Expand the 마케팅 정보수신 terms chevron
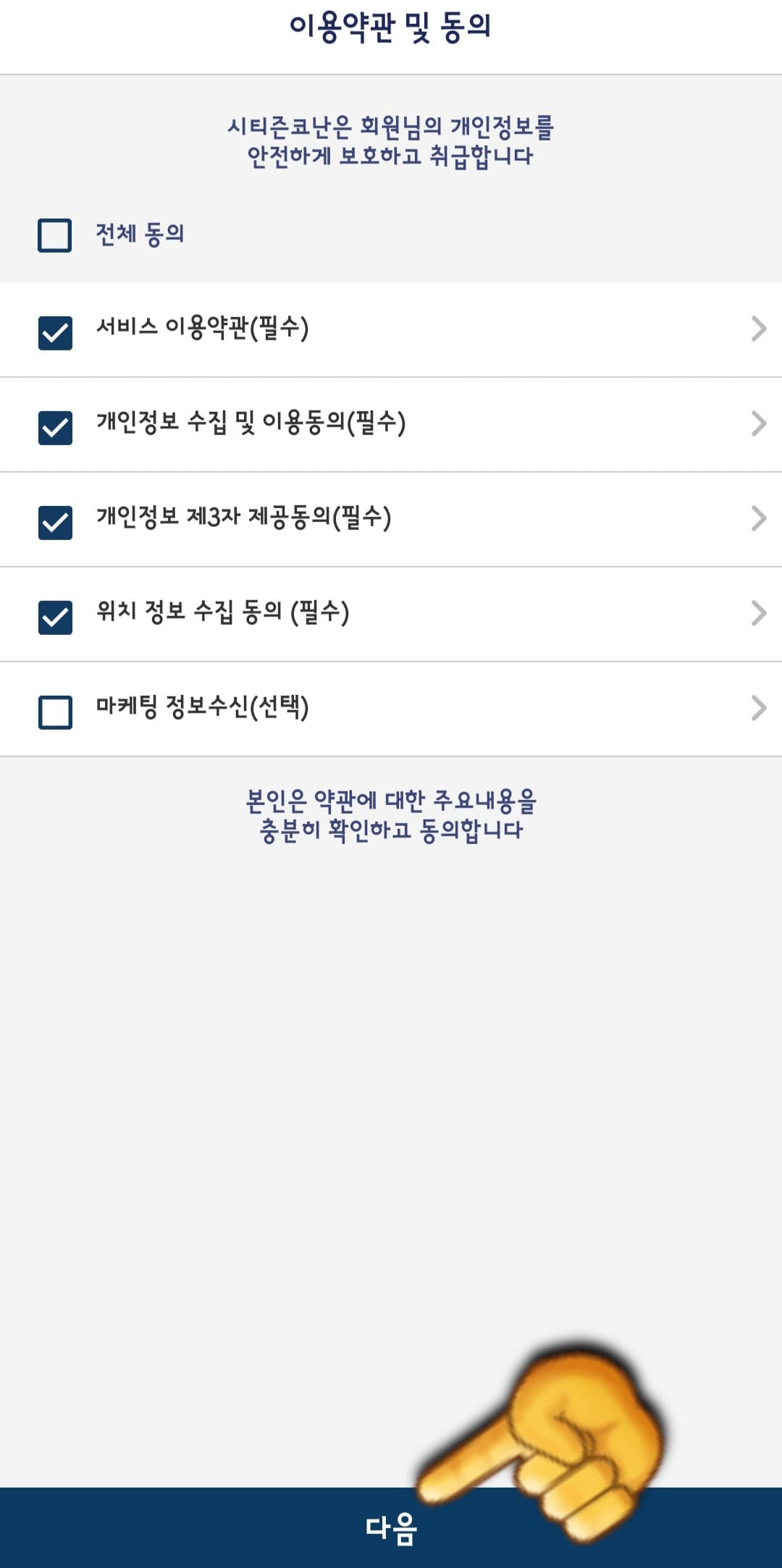The image size is (782, 1568). (x=757, y=709)
